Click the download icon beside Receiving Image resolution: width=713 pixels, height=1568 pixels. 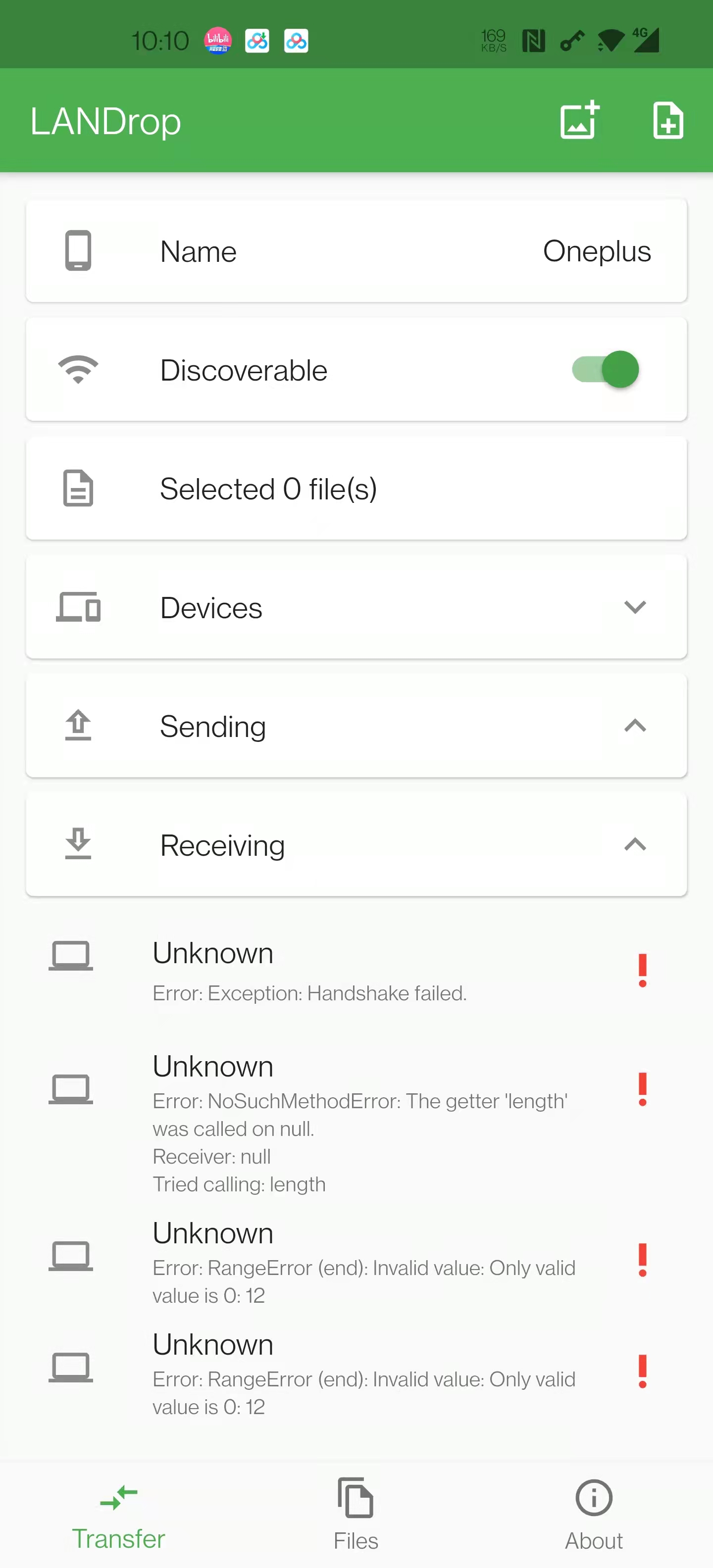[77, 844]
